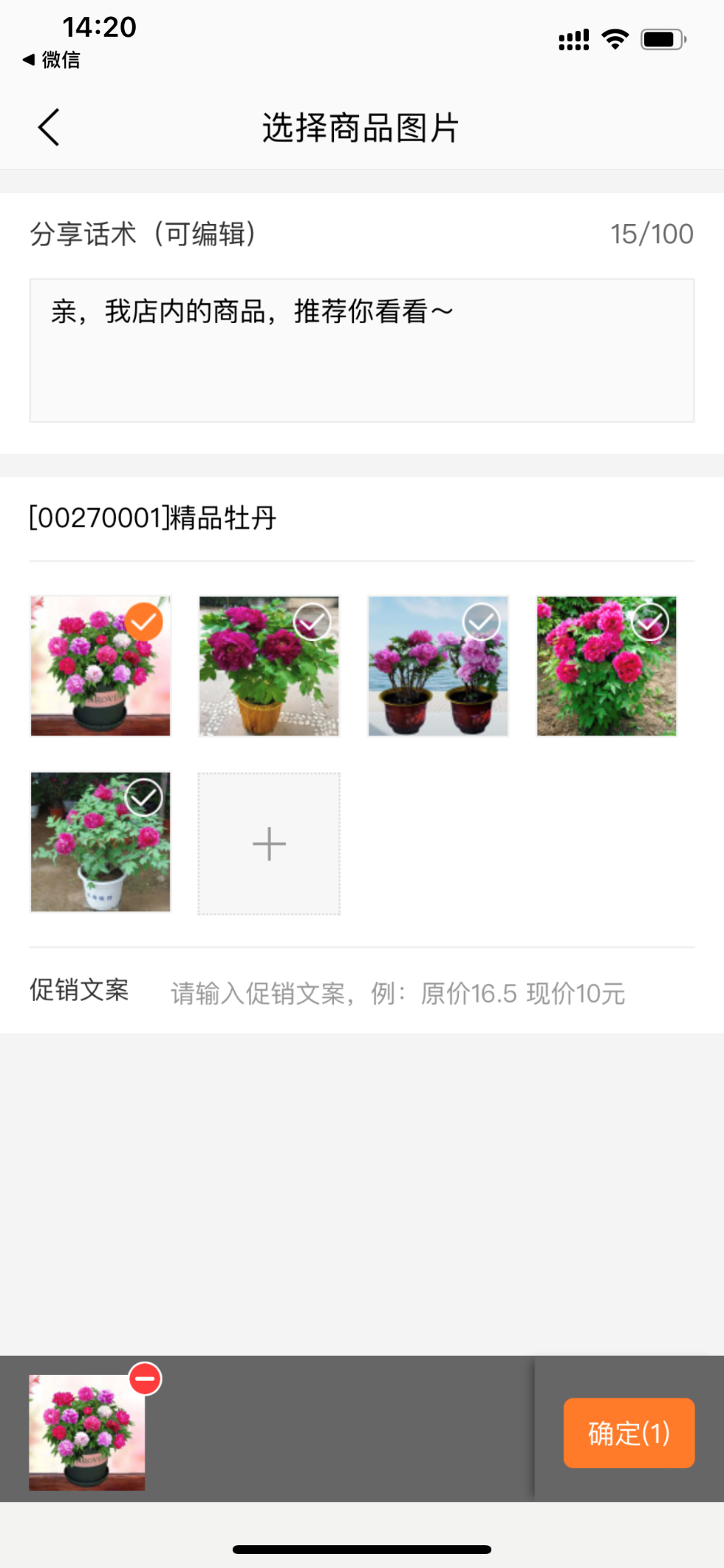Select the peony in white pot image
The height and width of the screenshot is (1568, 724).
143,798
